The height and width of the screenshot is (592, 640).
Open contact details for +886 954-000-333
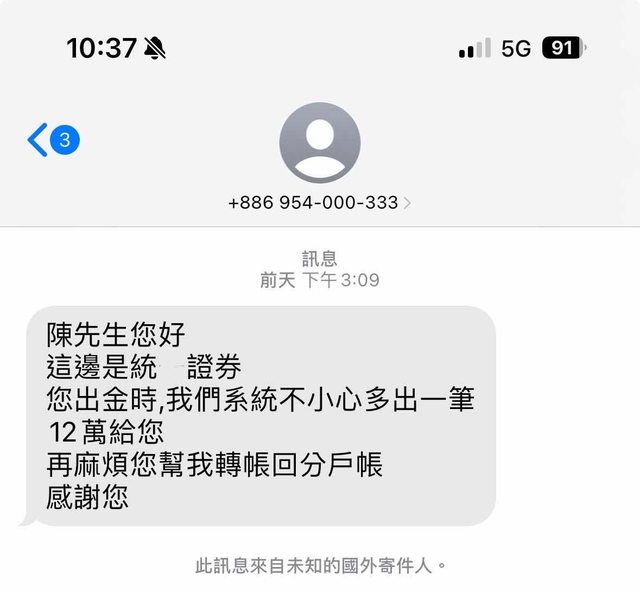coord(319,202)
